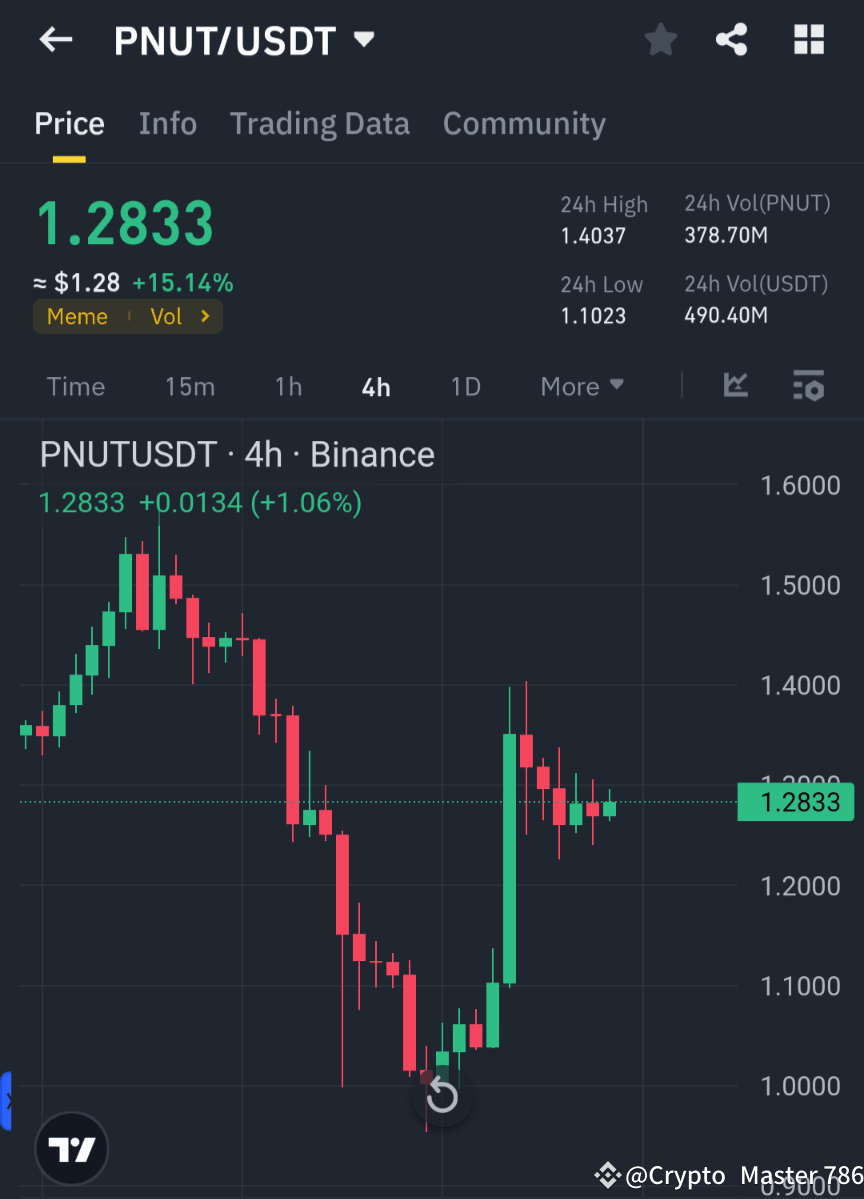The image size is (864, 1199).
Task: Select the 1D timeframe
Action: [x=465, y=386]
